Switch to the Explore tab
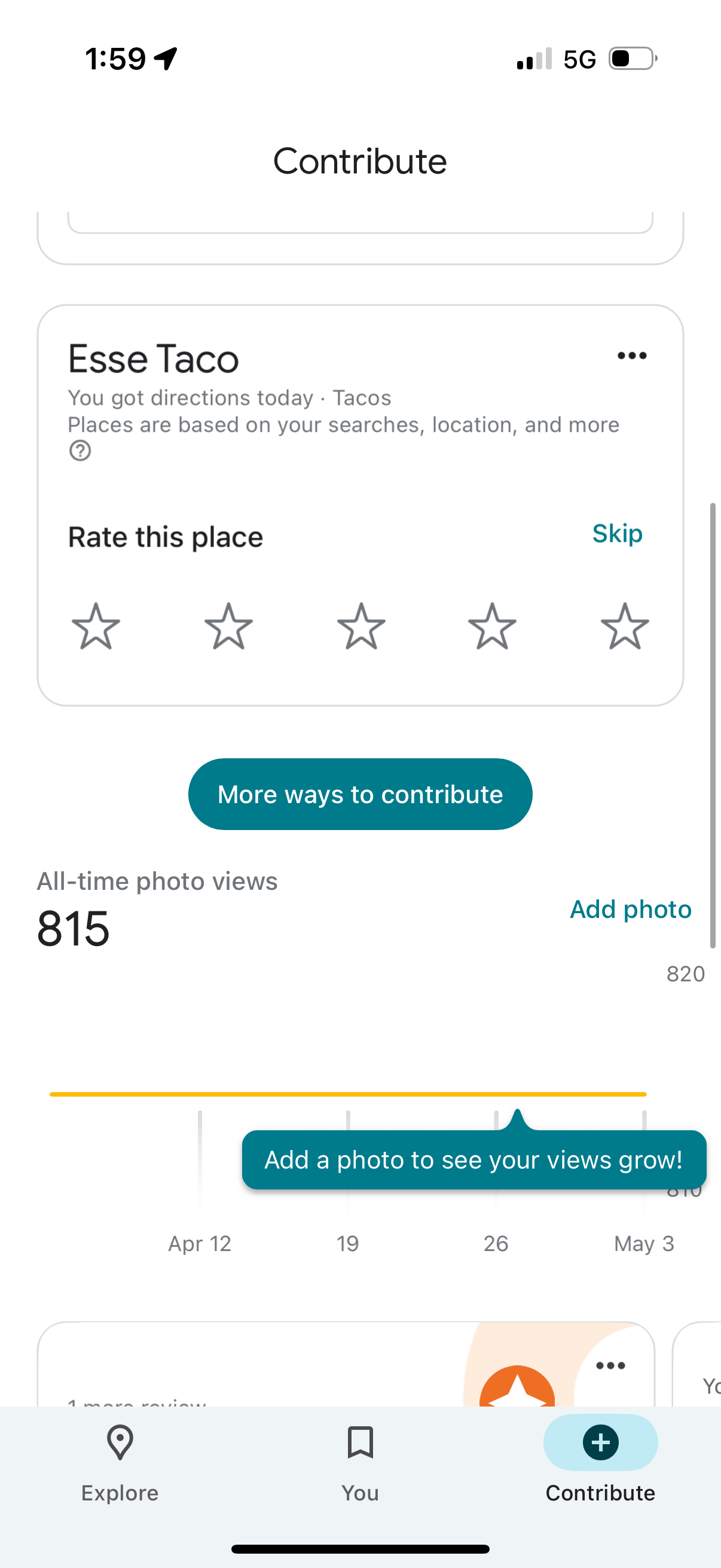The image size is (721, 1568). coord(119,1467)
